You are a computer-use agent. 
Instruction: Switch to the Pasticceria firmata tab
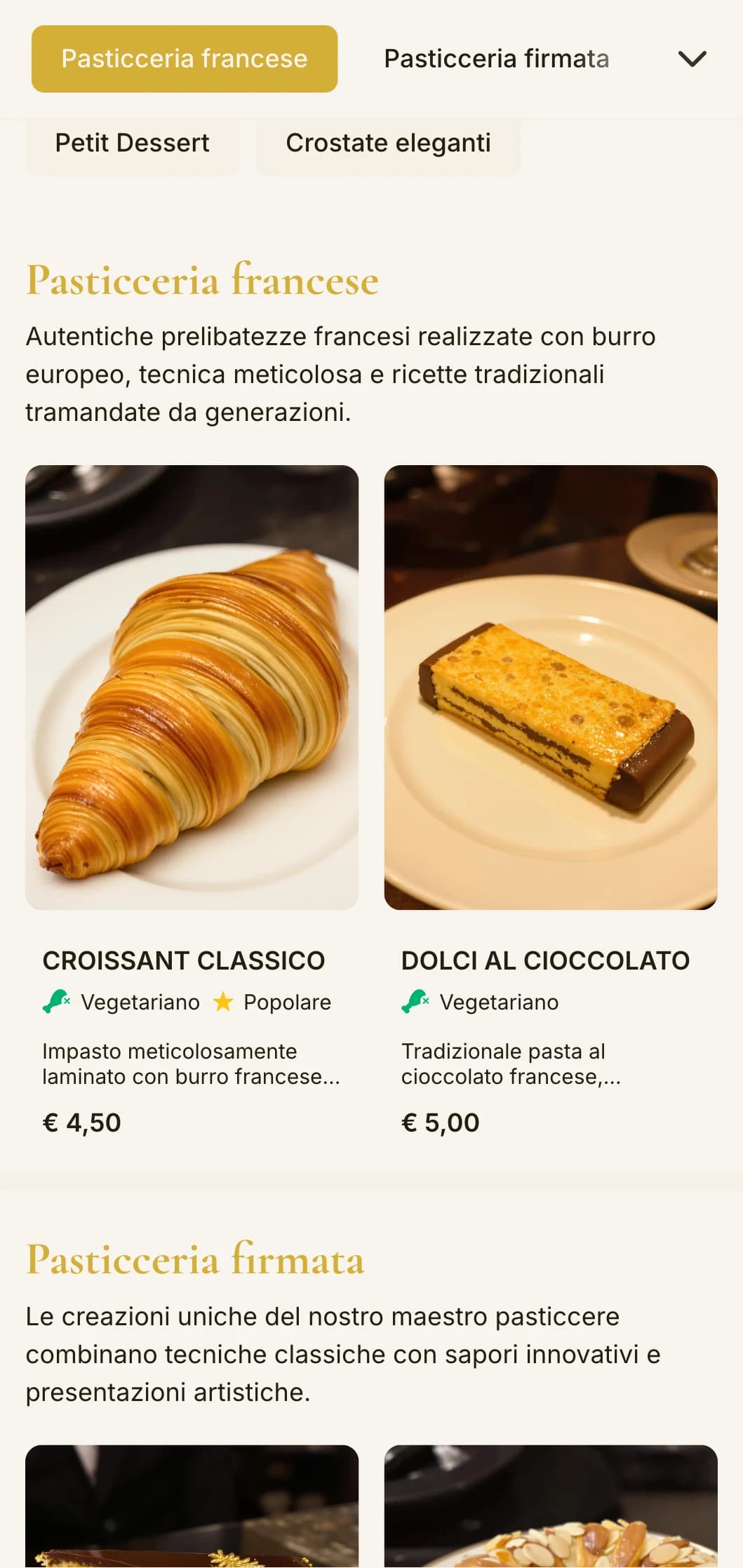497,59
